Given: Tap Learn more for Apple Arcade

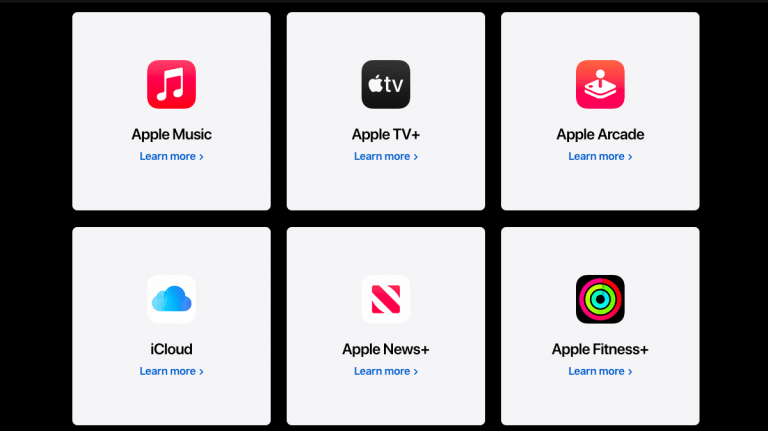Looking at the screenshot, I should click(600, 156).
